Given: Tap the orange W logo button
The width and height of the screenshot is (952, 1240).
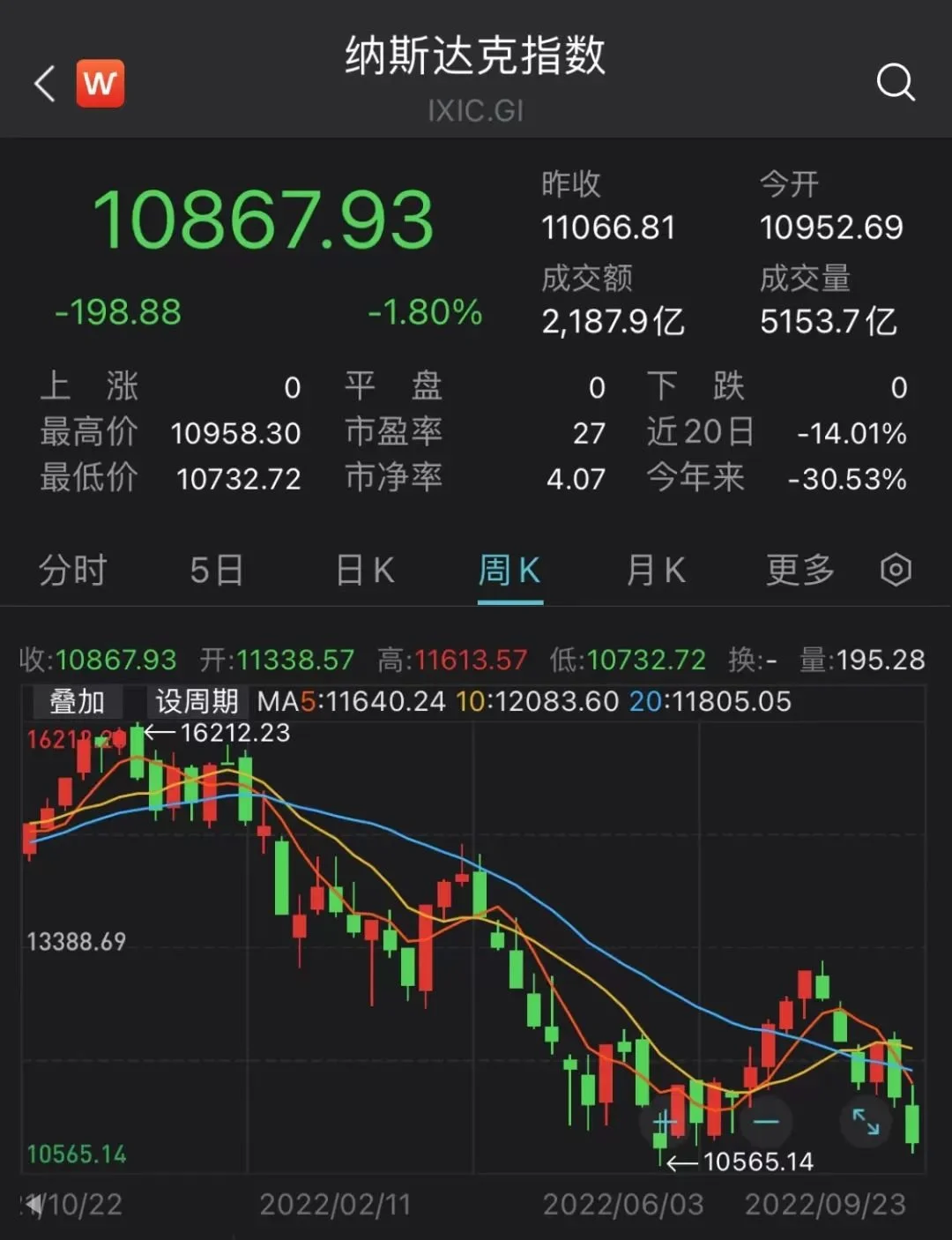Looking at the screenshot, I should (x=100, y=84).
